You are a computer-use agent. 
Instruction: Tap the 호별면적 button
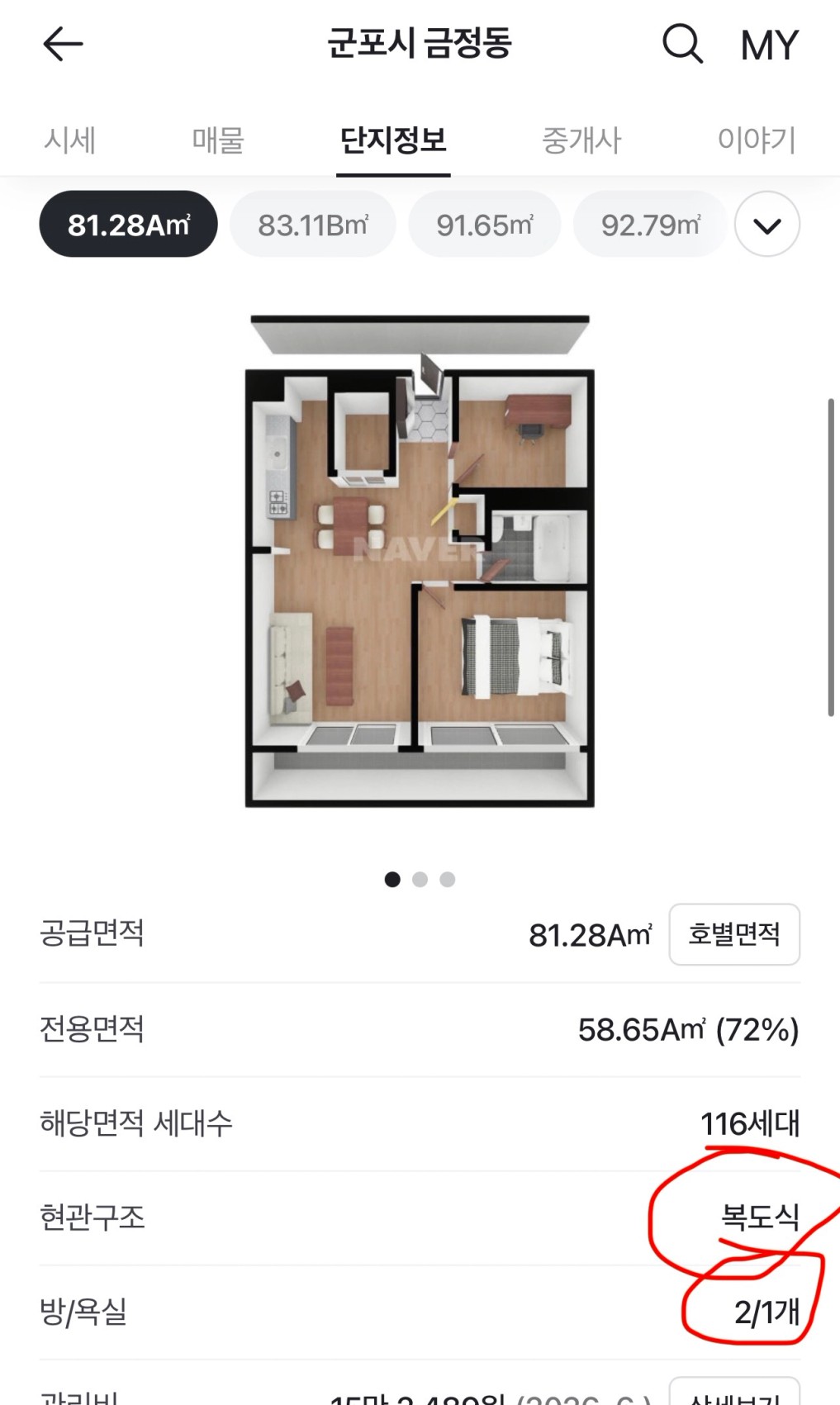click(x=734, y=934)
